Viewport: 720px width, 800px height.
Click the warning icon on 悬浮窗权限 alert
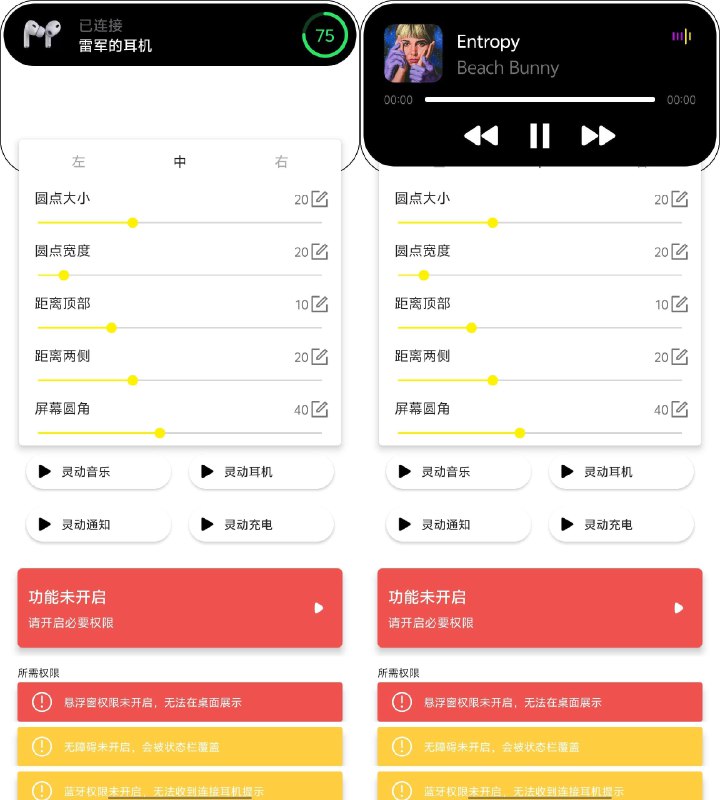tap(41, 702)
